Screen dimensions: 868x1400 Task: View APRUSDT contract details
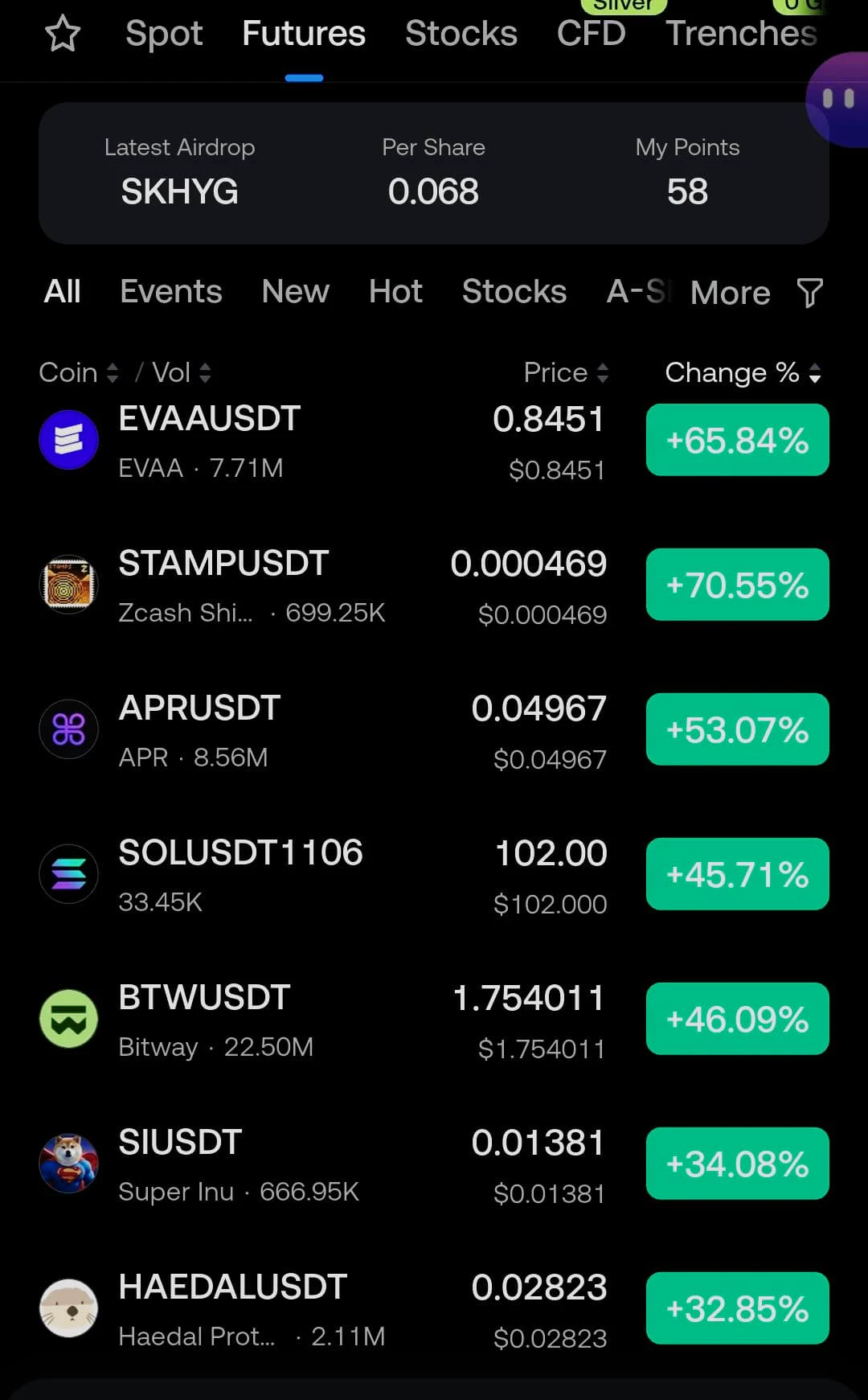click(x=434, y=730)
